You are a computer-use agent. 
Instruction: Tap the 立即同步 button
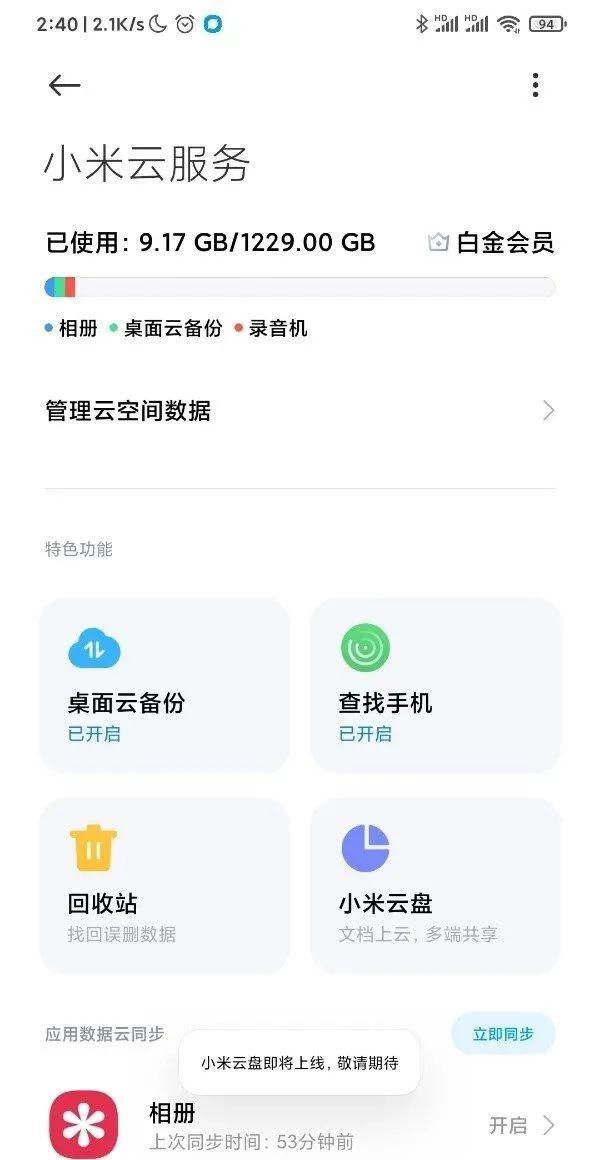pyautogui.click(x=503, y=1034)
